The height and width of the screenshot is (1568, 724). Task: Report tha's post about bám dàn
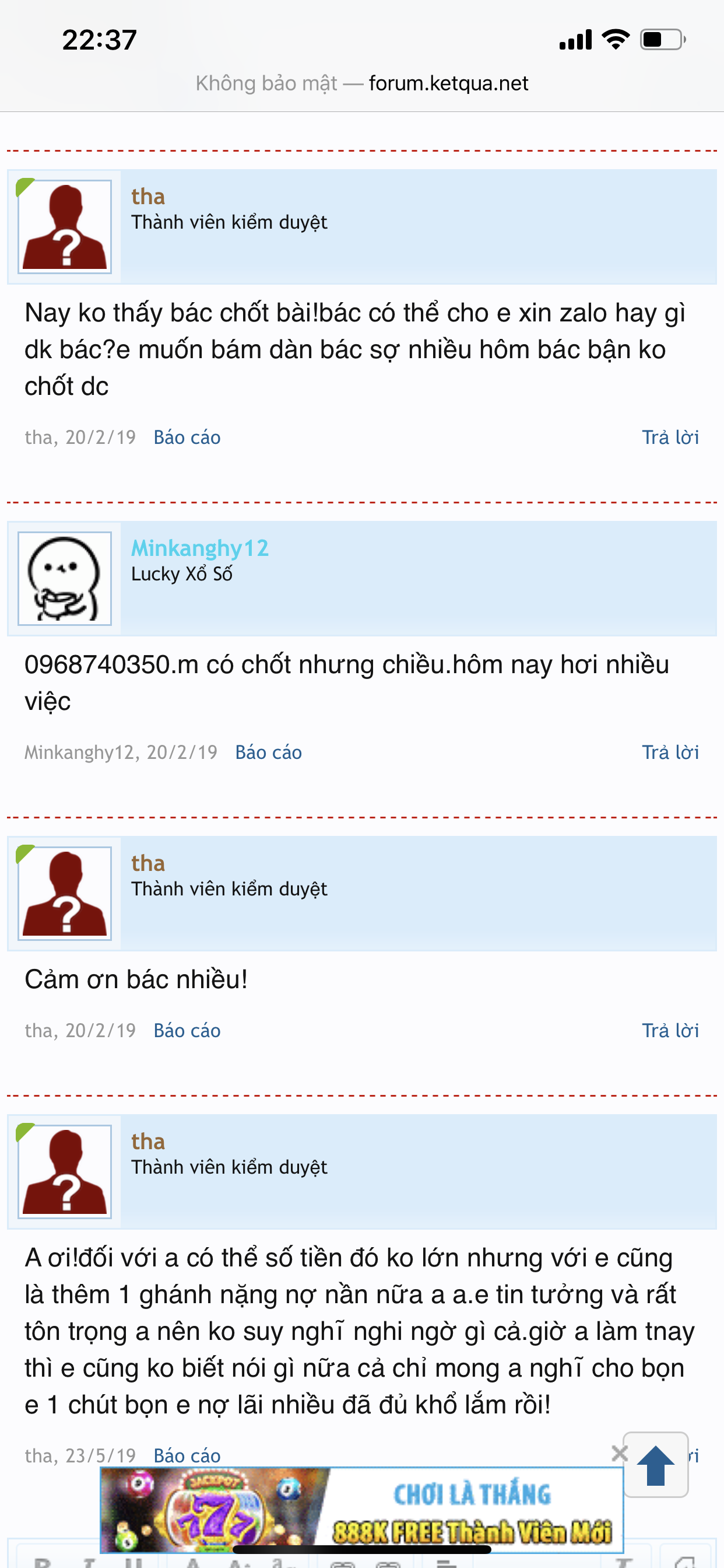(187, 437)
